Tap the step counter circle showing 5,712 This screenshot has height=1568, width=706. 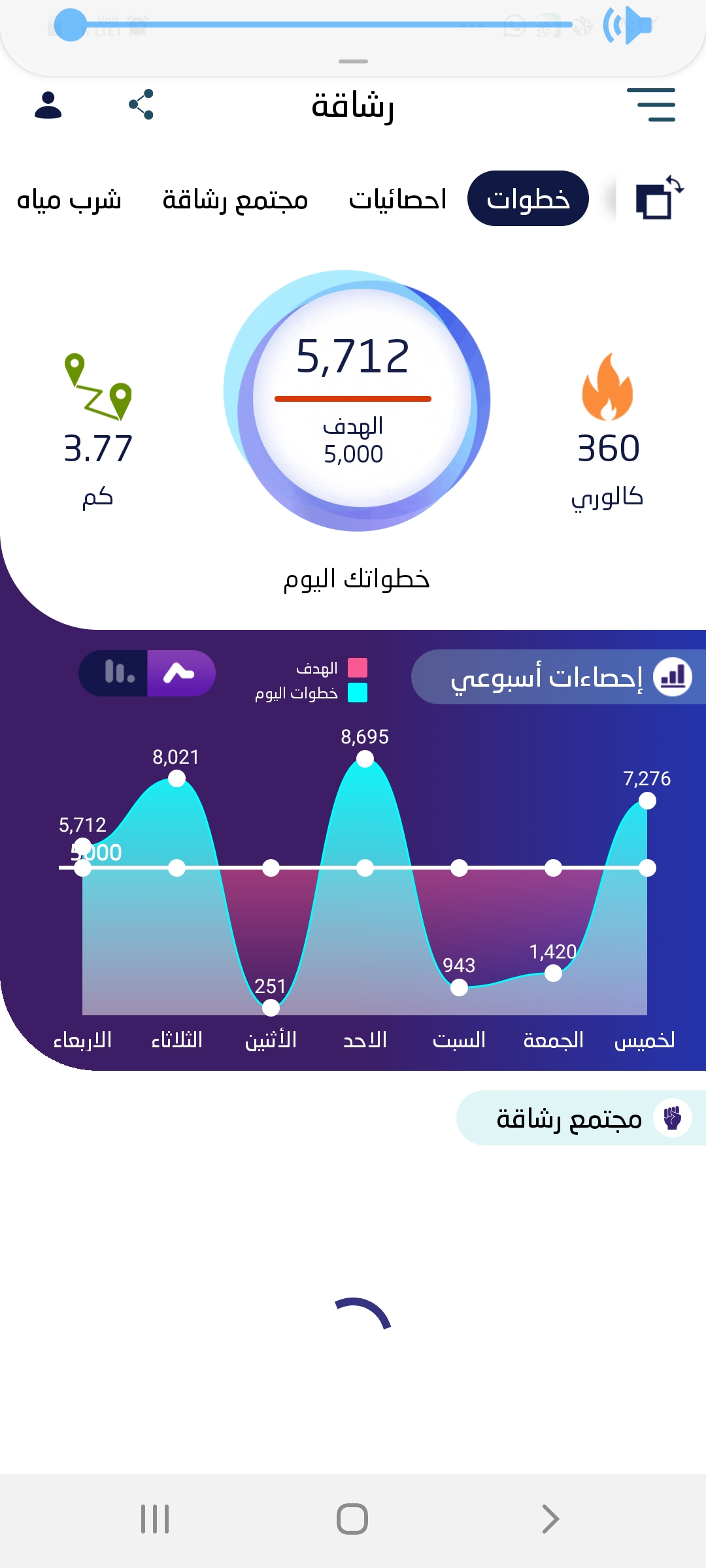point(356,400)
